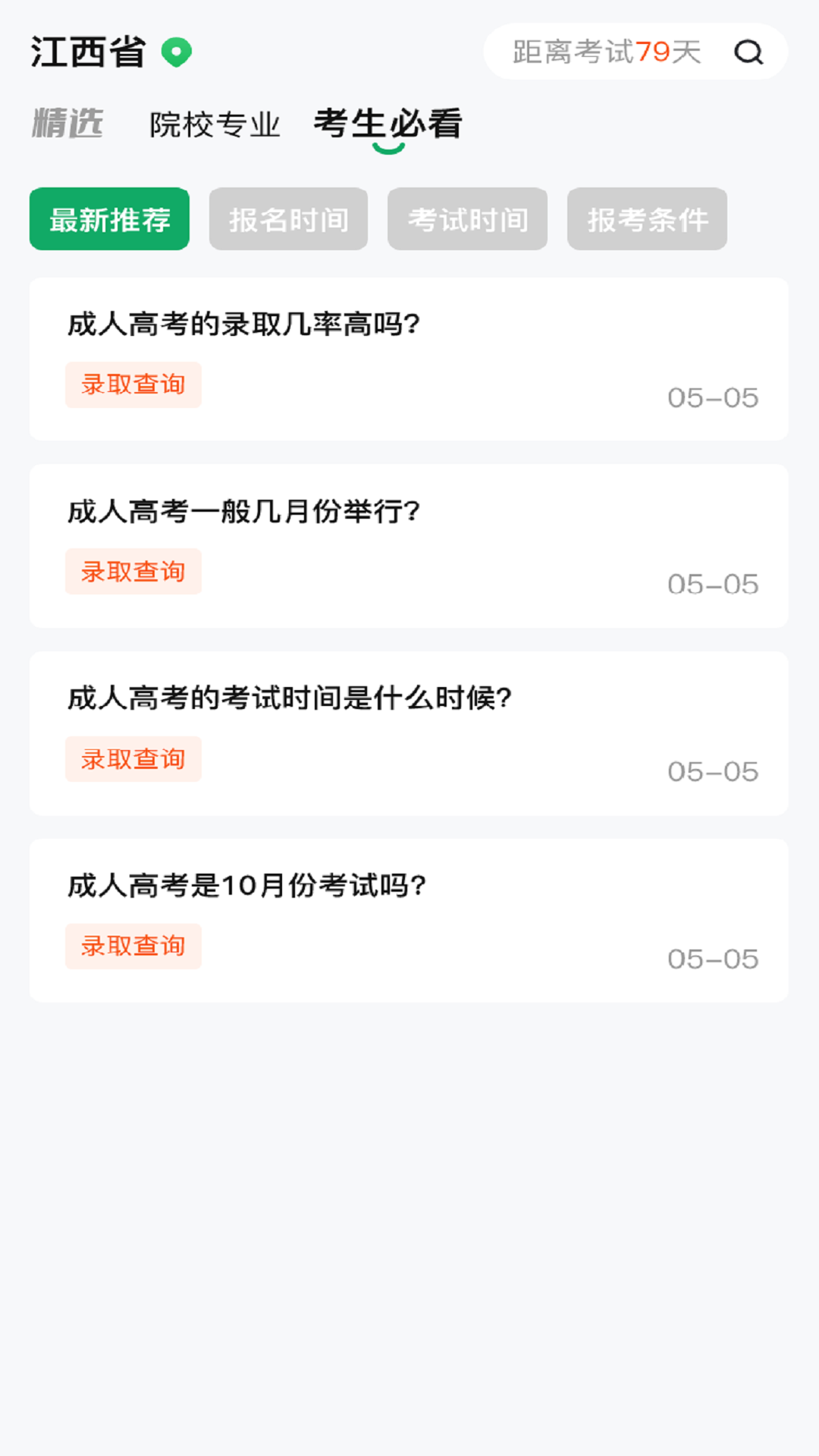819x1456 pixels.
Task: Open 成人高考是10月份考试吗 article
Action: pos(246,883)
